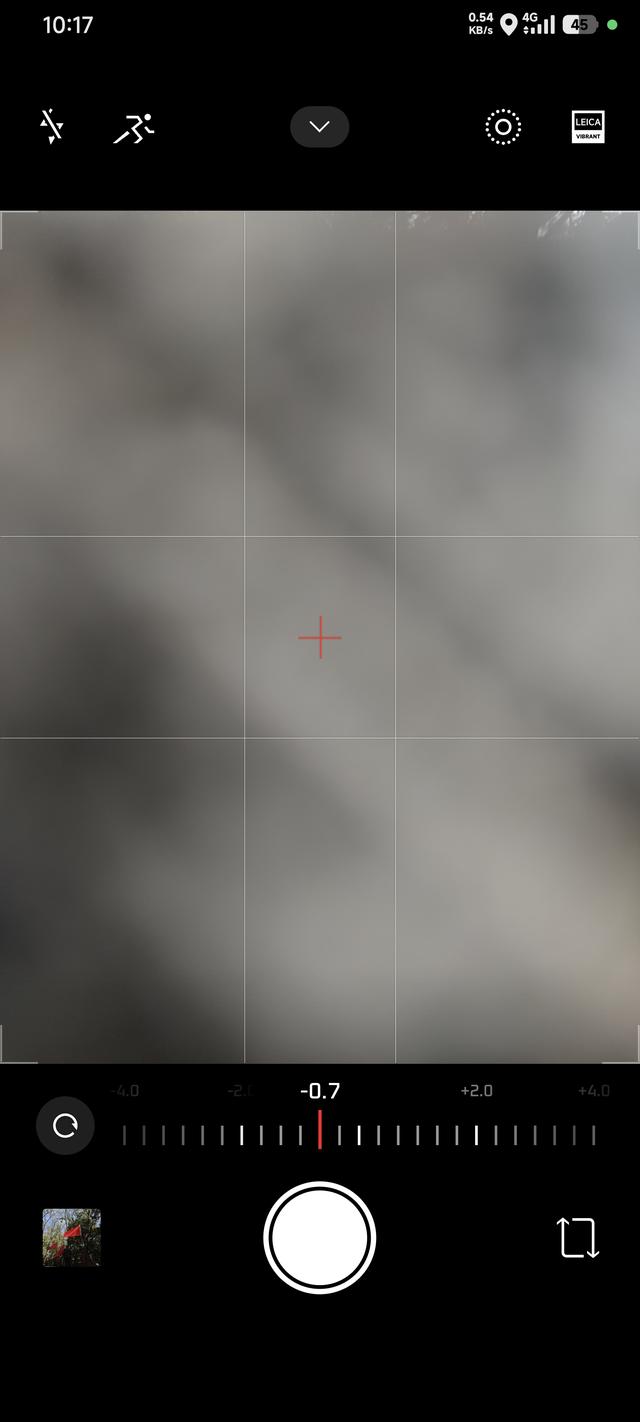This screenshot has width=640, height=1422.
Task: Reset the exposure compensation value
Action: (65, 1126)
